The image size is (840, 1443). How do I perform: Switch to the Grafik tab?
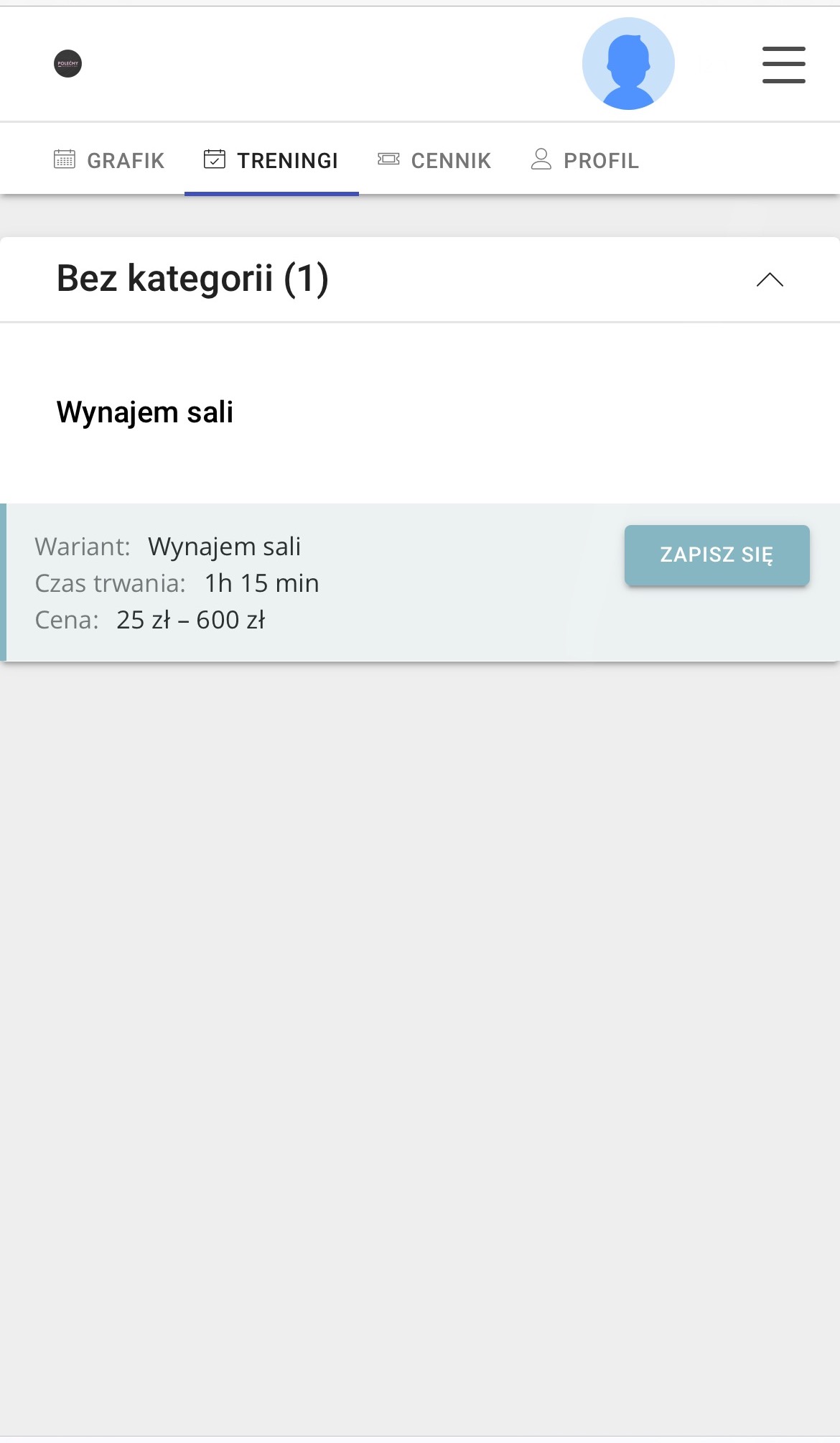(109, 160)
